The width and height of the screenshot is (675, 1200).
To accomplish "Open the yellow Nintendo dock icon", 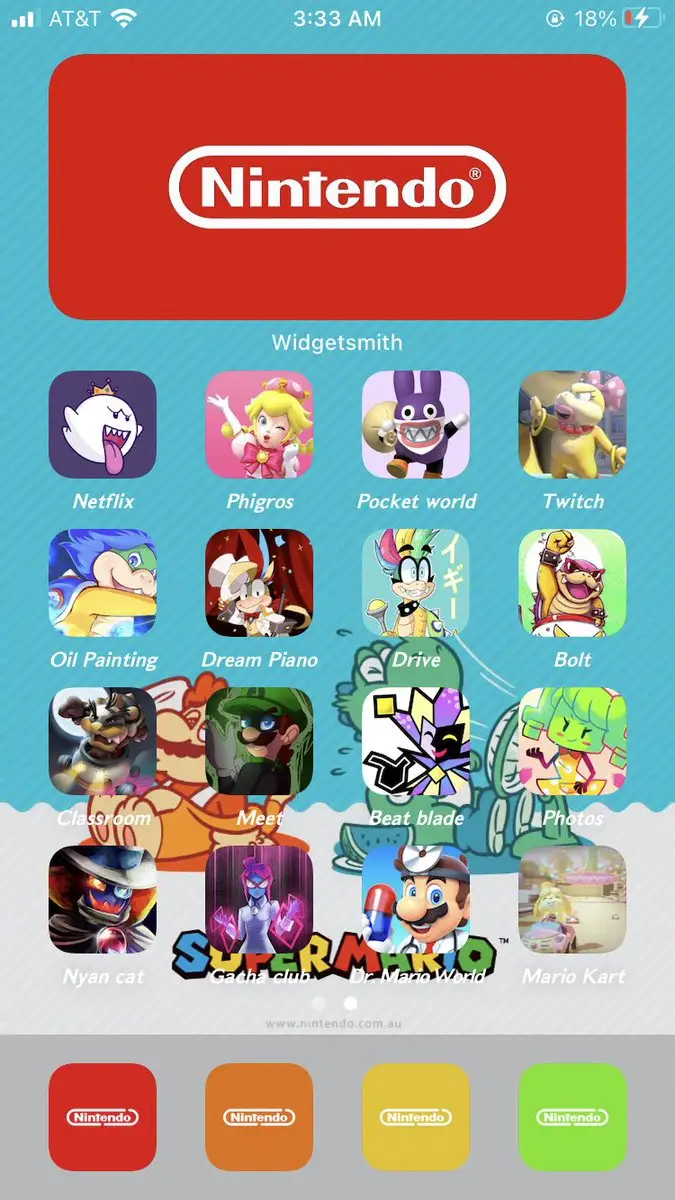I will 416,1116.
